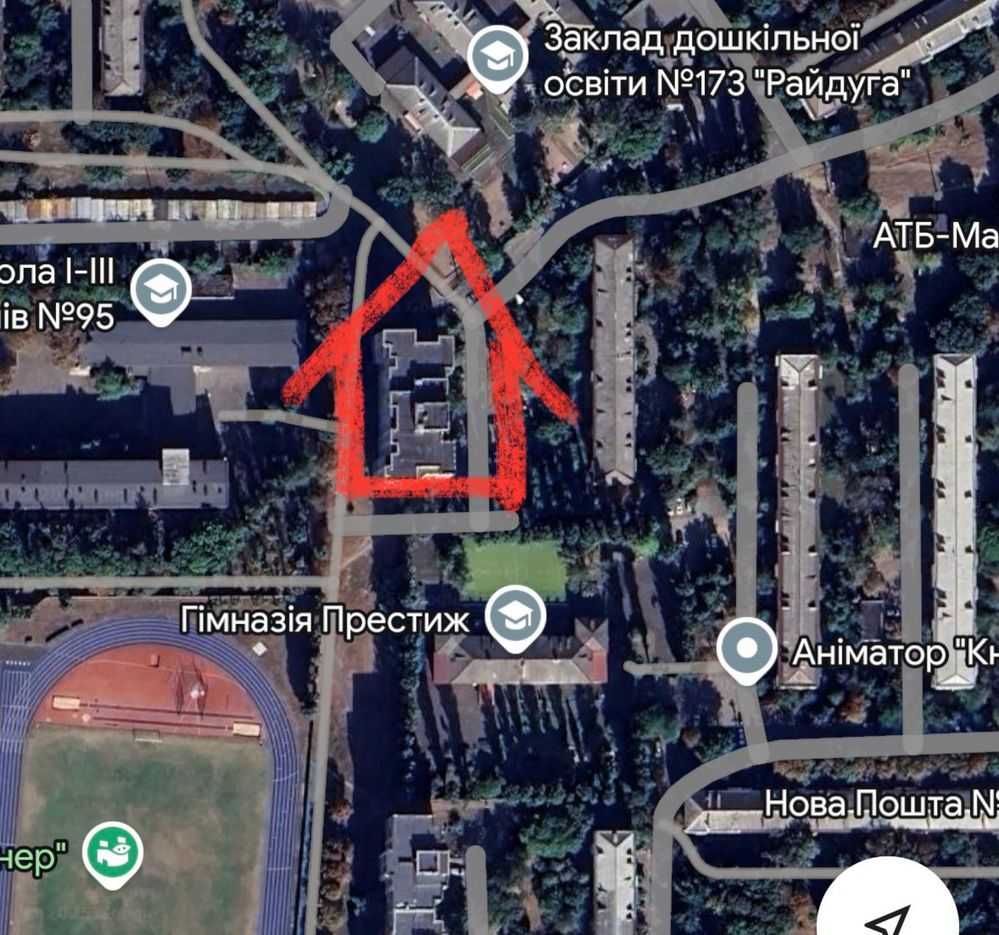
Task: Tap the АТБ-Маркет place label
Action: pos(936,237)
